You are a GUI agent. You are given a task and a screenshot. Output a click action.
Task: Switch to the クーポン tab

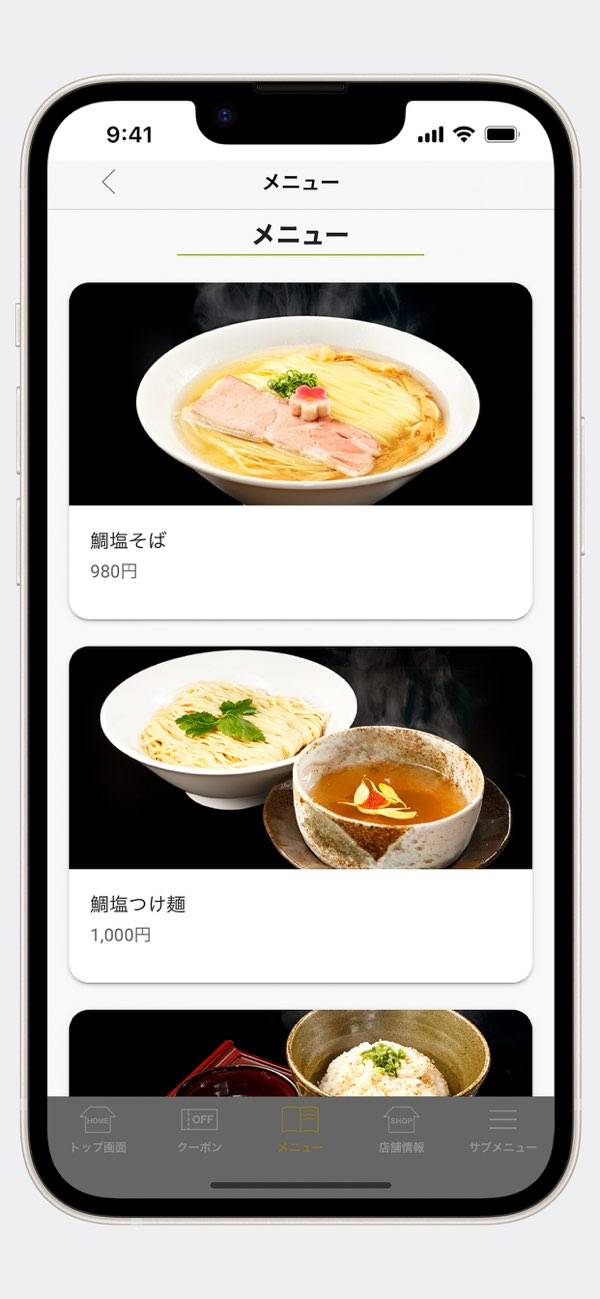(x=199, y=1130)
